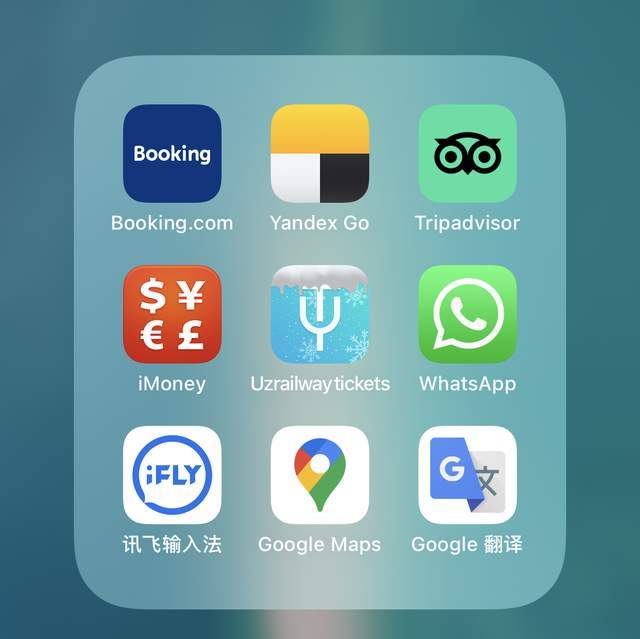The width and height of the screenshot is (640, 639).
Task: Open the Booking.com app
Action: pos(172,154)
